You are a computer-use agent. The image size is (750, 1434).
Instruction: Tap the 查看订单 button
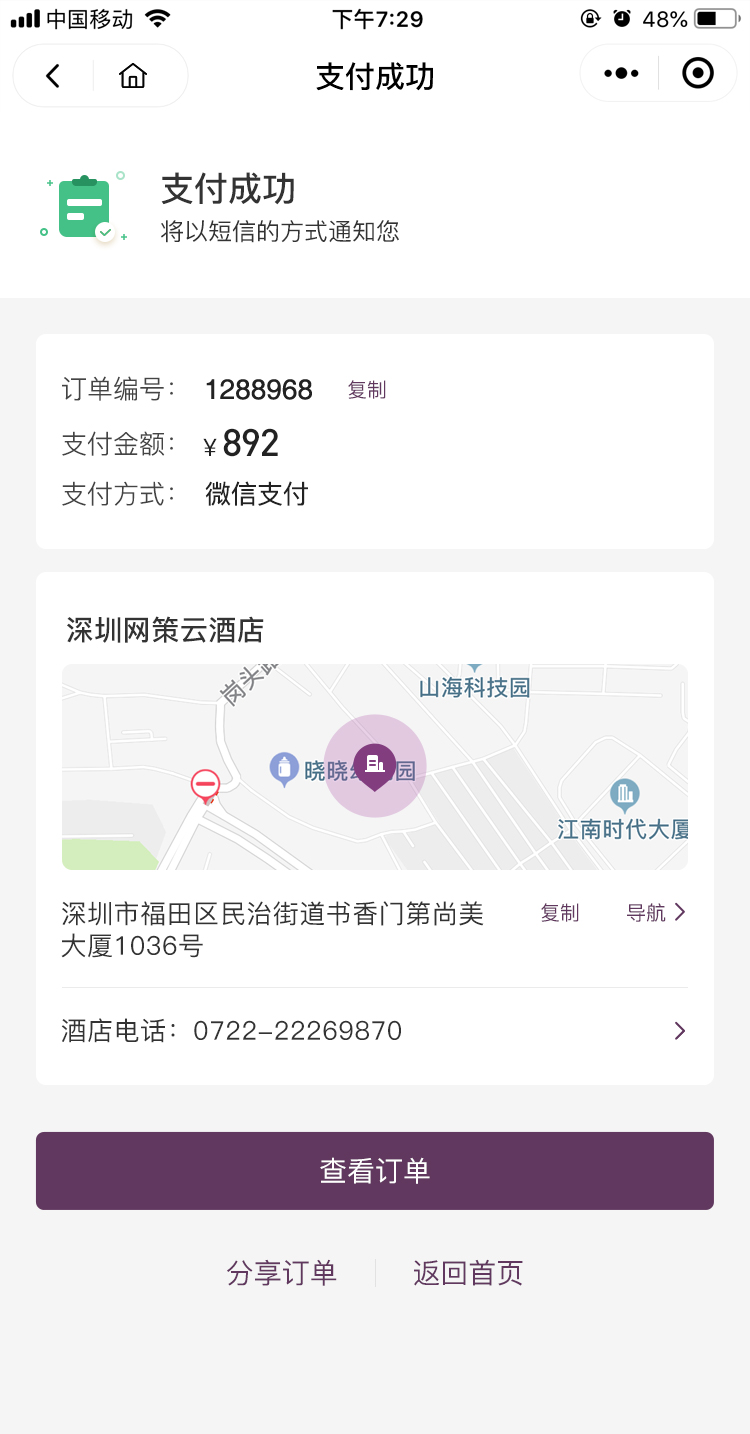(x=375, y=1171)
